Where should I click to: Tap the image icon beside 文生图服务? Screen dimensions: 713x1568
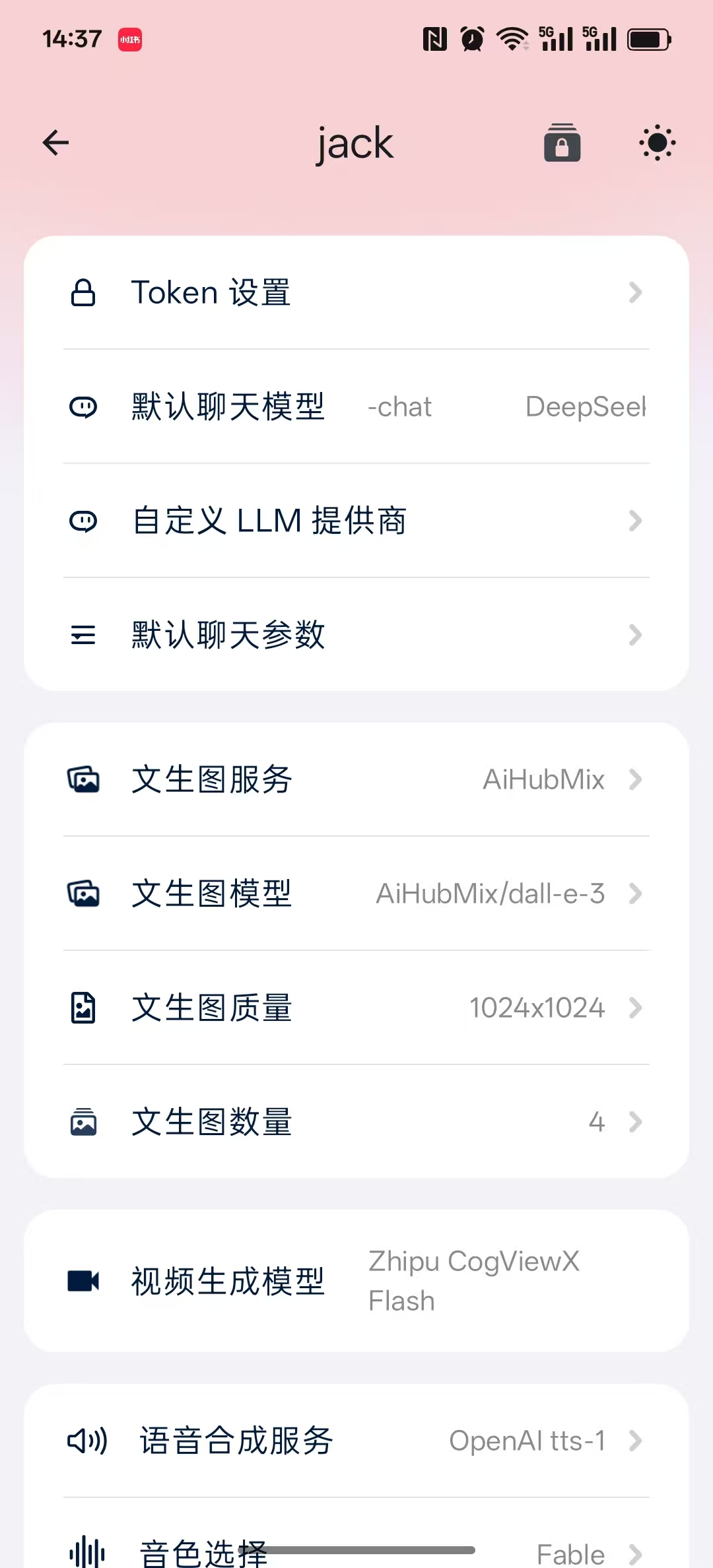click(83, 779)
